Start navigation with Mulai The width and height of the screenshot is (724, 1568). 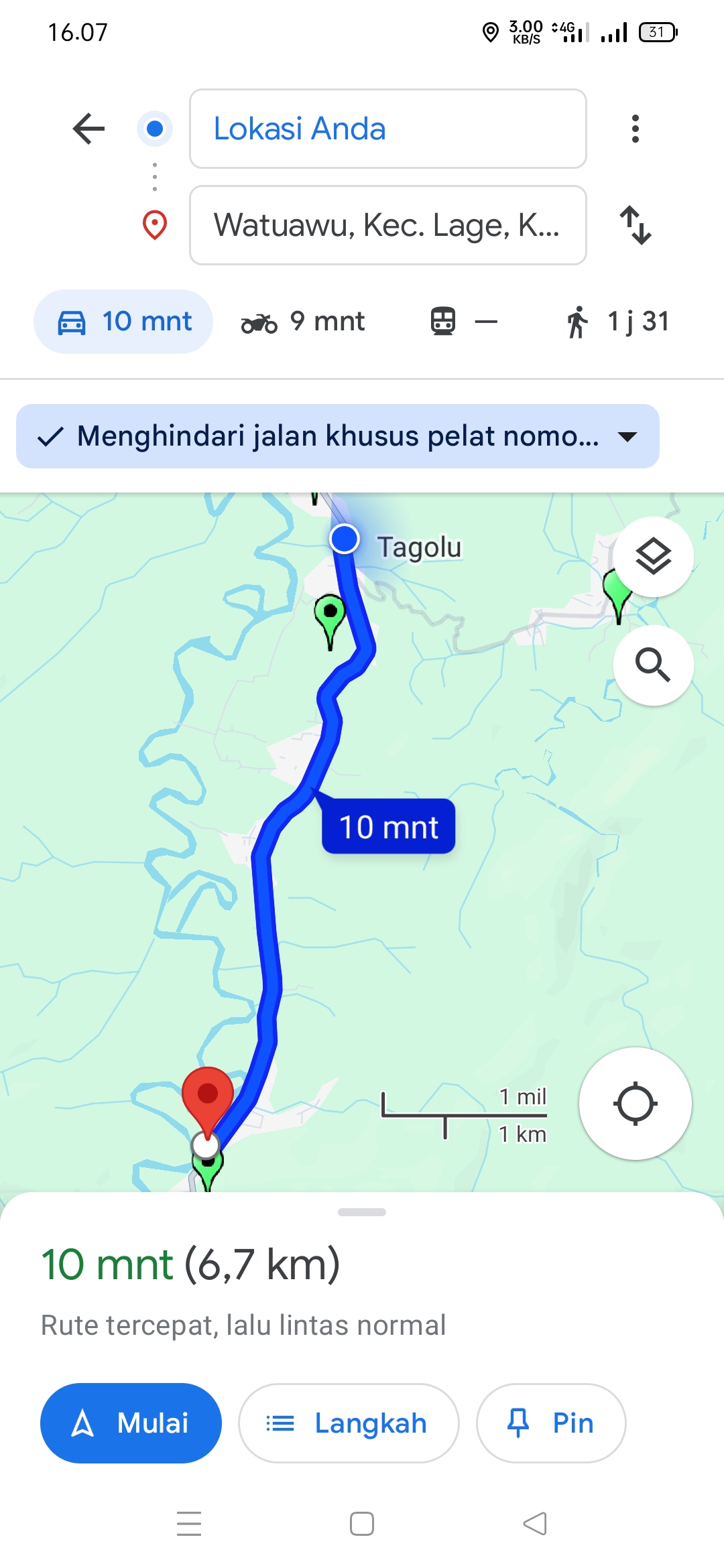point(131,1423)
